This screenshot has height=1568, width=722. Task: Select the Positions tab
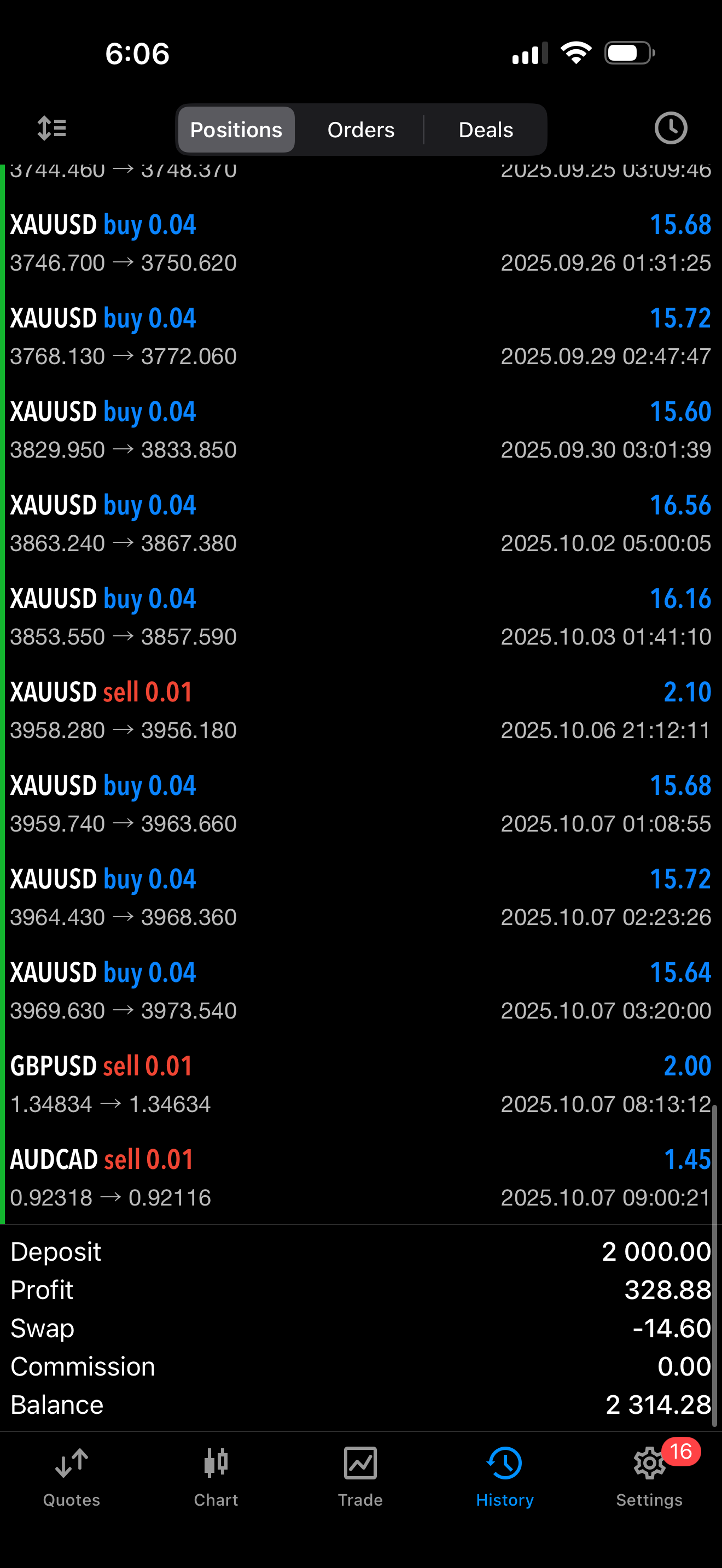tap(236, 130)
